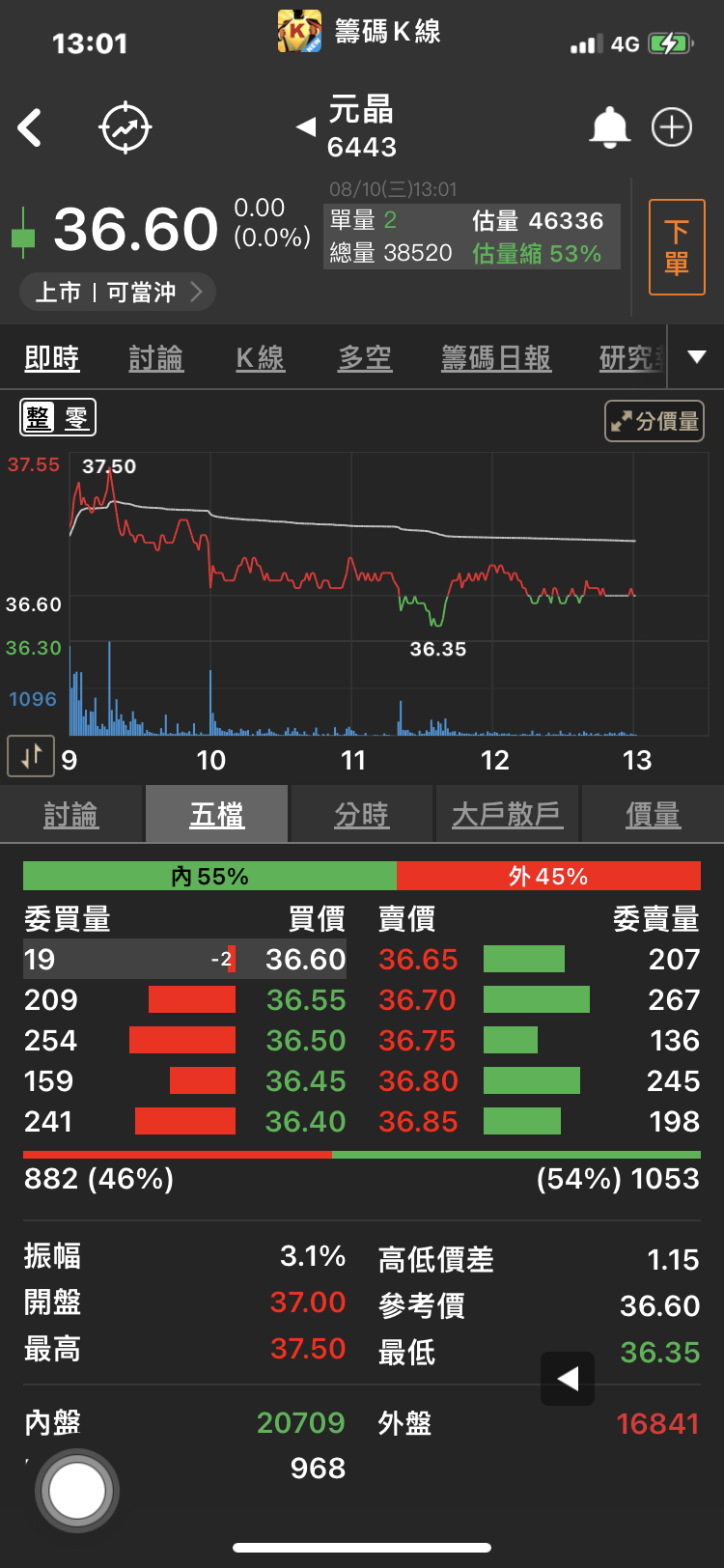The height and width of the screenshot is (1568, 724).
Task: Open the 籌碼日報 tab
Action: click(496, 358)
